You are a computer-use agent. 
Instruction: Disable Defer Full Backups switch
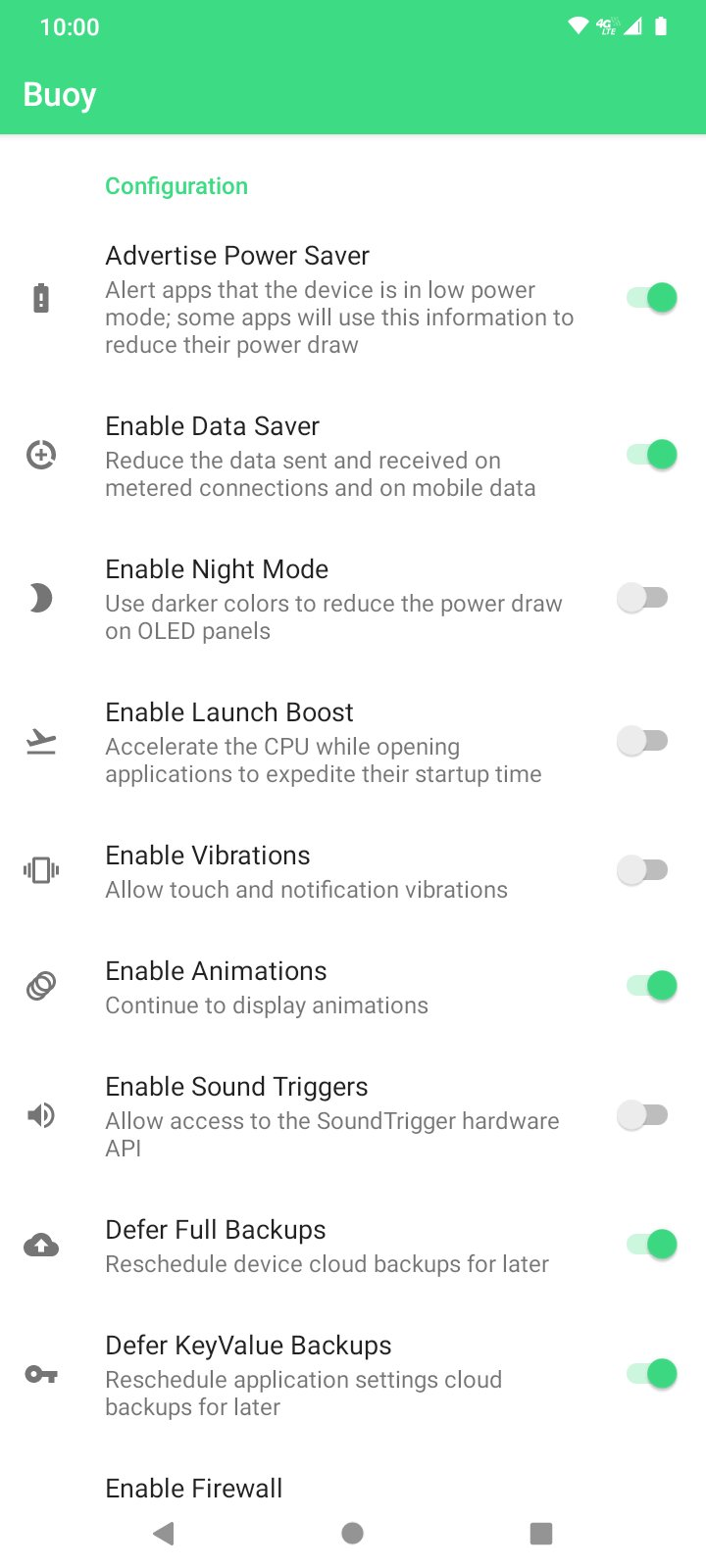pos(651,1245)
